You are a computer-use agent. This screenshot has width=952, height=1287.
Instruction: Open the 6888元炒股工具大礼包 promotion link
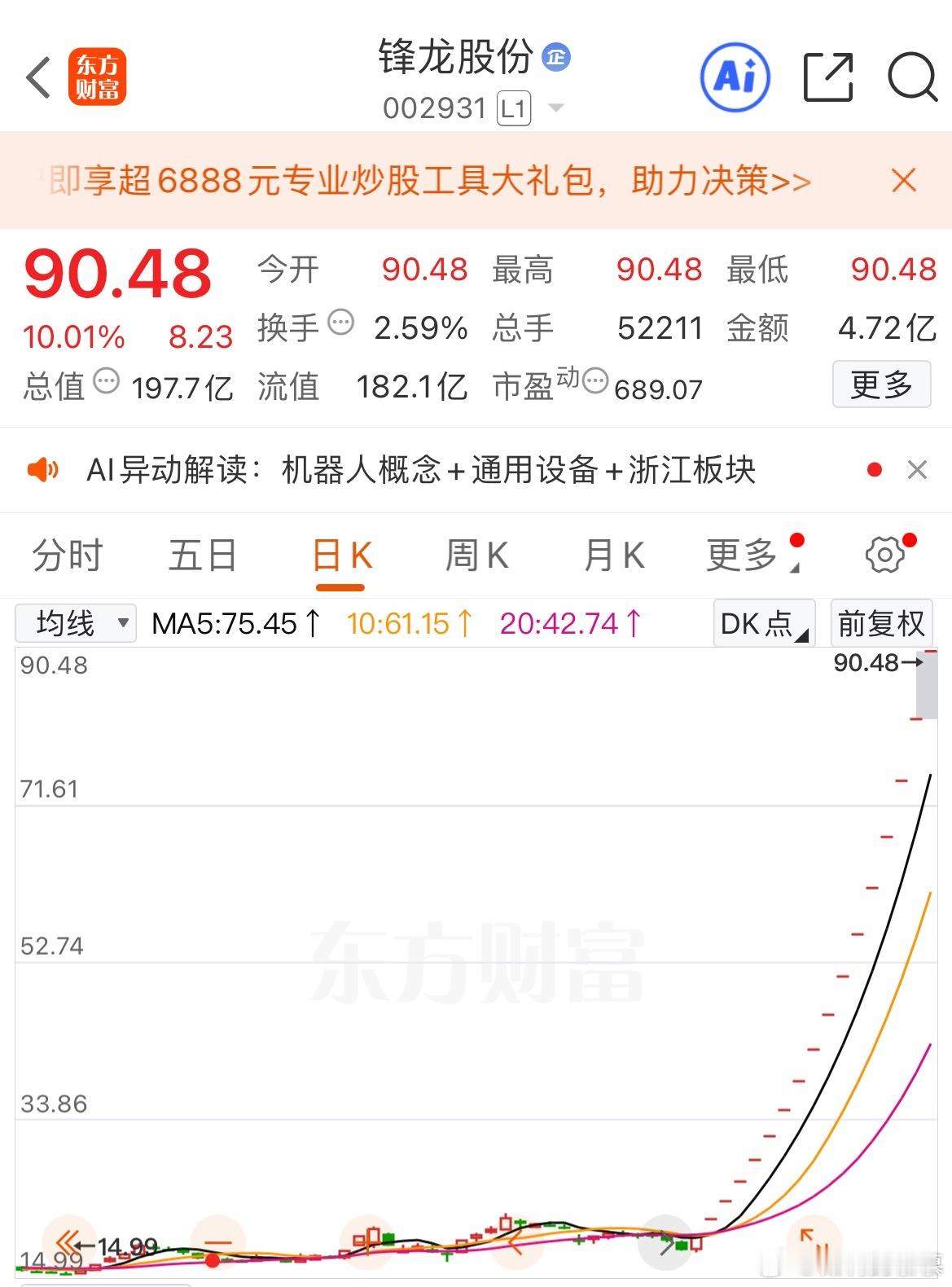[423, 181]
